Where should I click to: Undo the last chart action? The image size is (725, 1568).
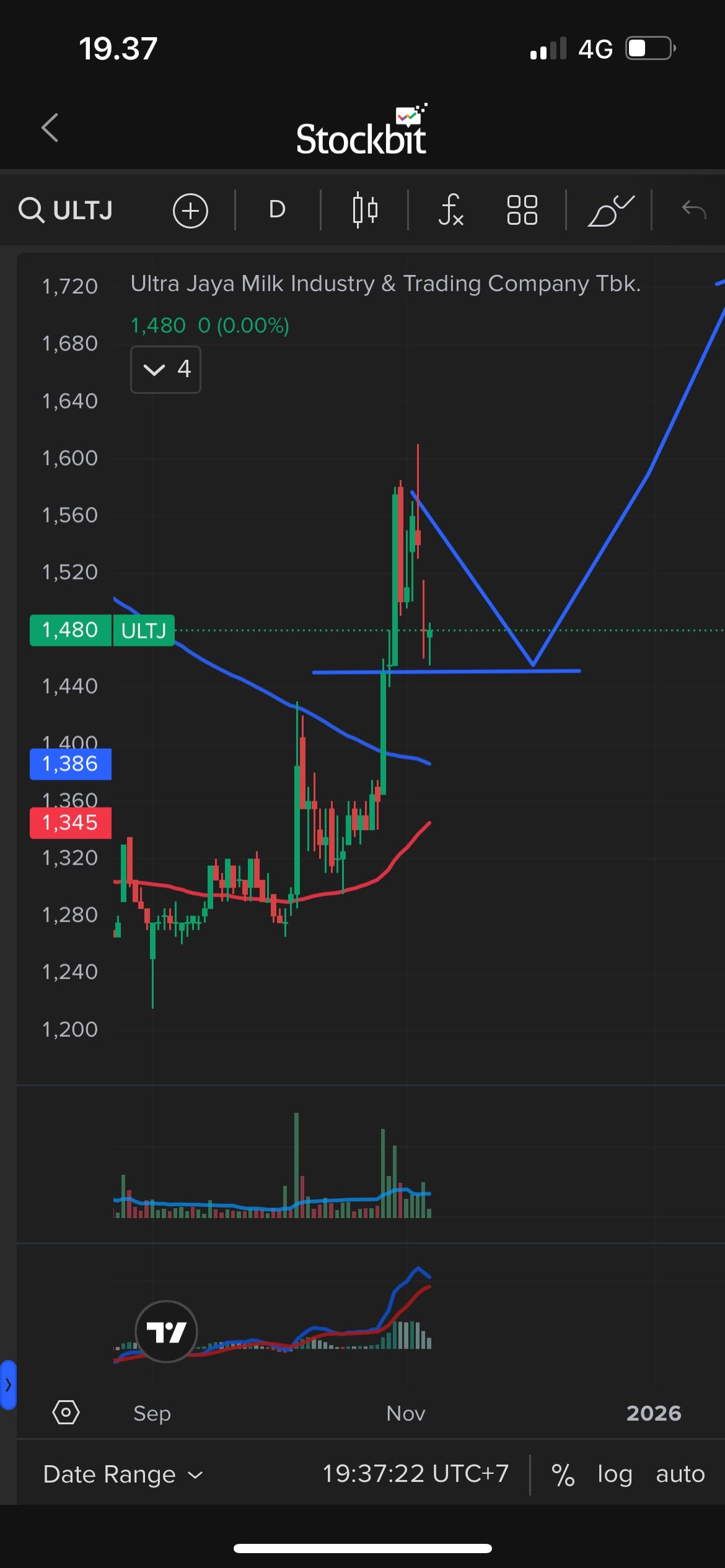693,210
